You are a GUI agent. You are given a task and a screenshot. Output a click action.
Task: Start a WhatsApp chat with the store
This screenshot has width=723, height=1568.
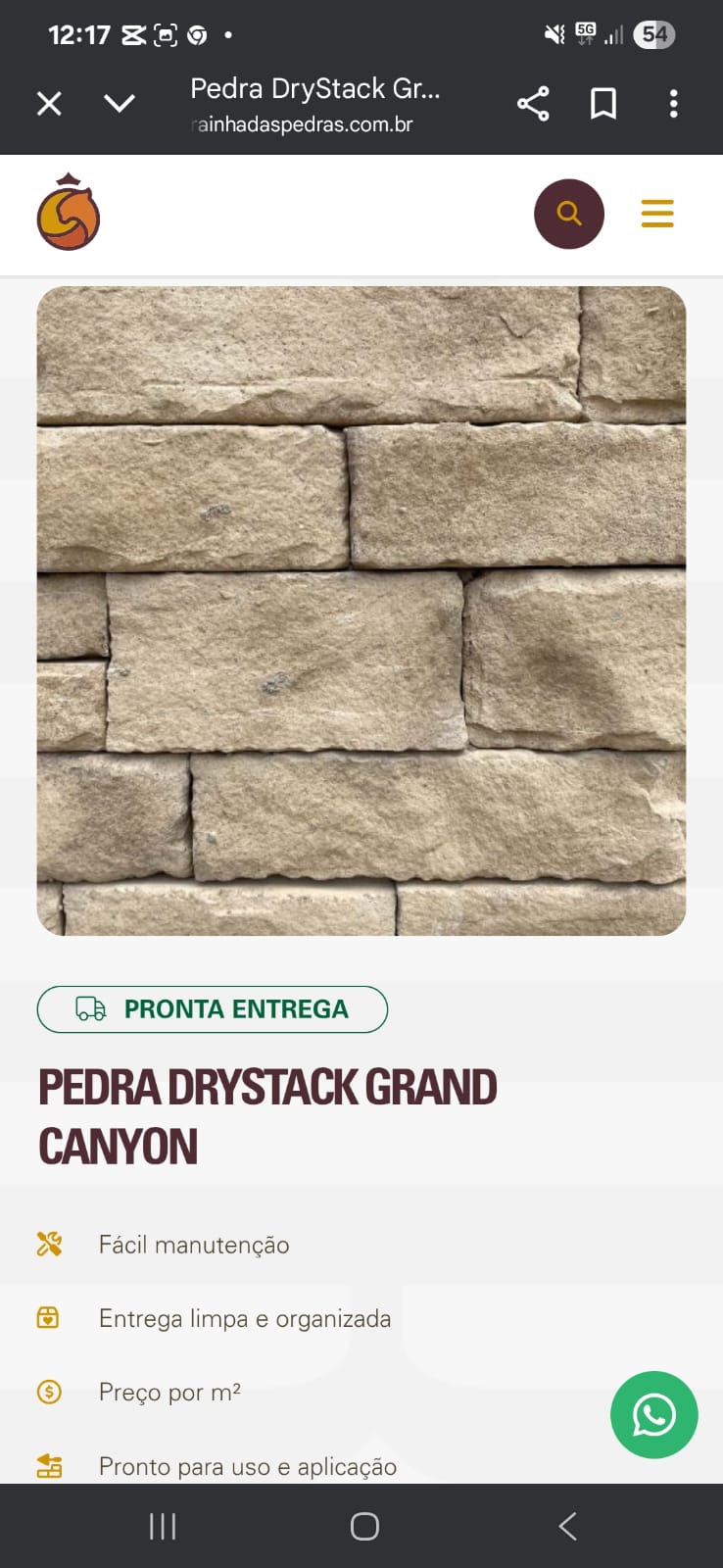click(653, 1414)
